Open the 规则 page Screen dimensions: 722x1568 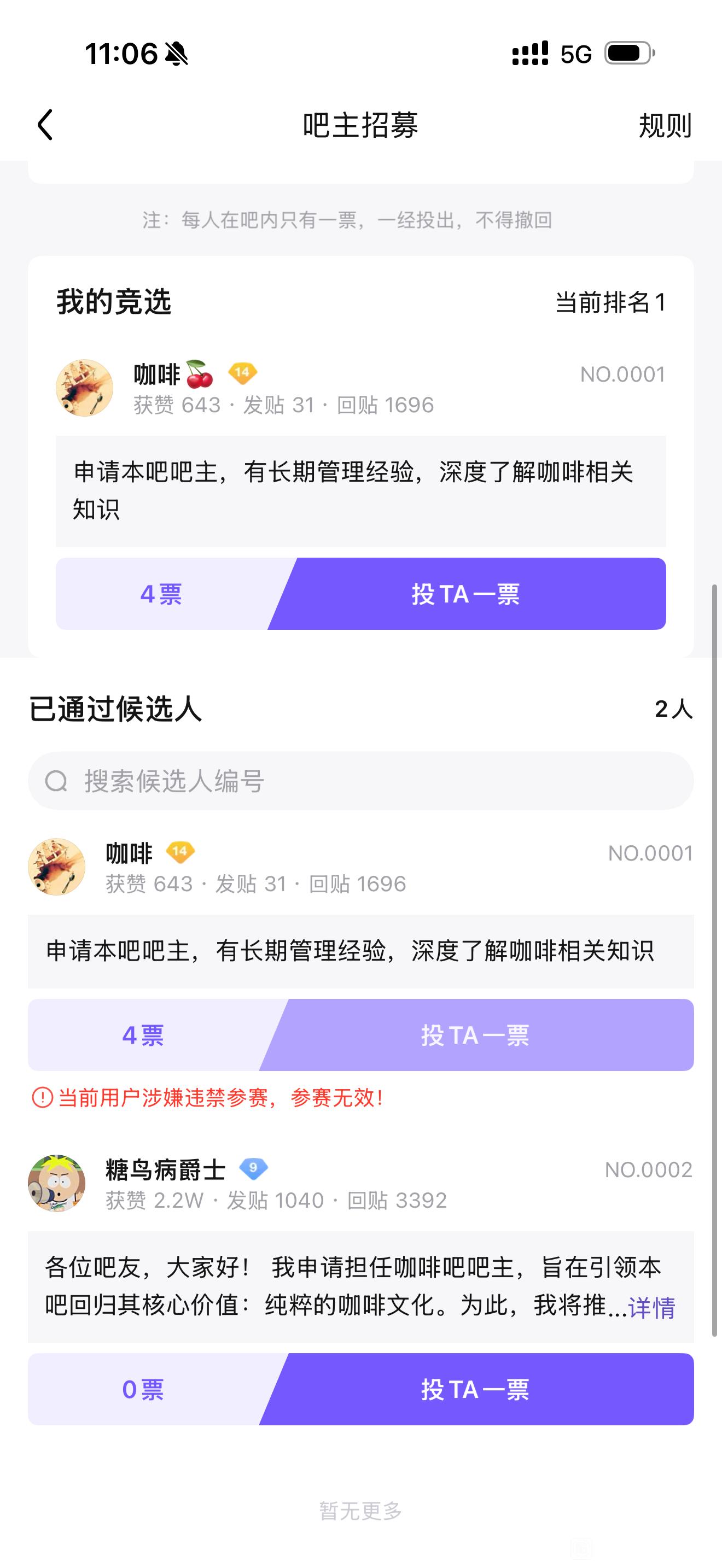coord(664,126)
